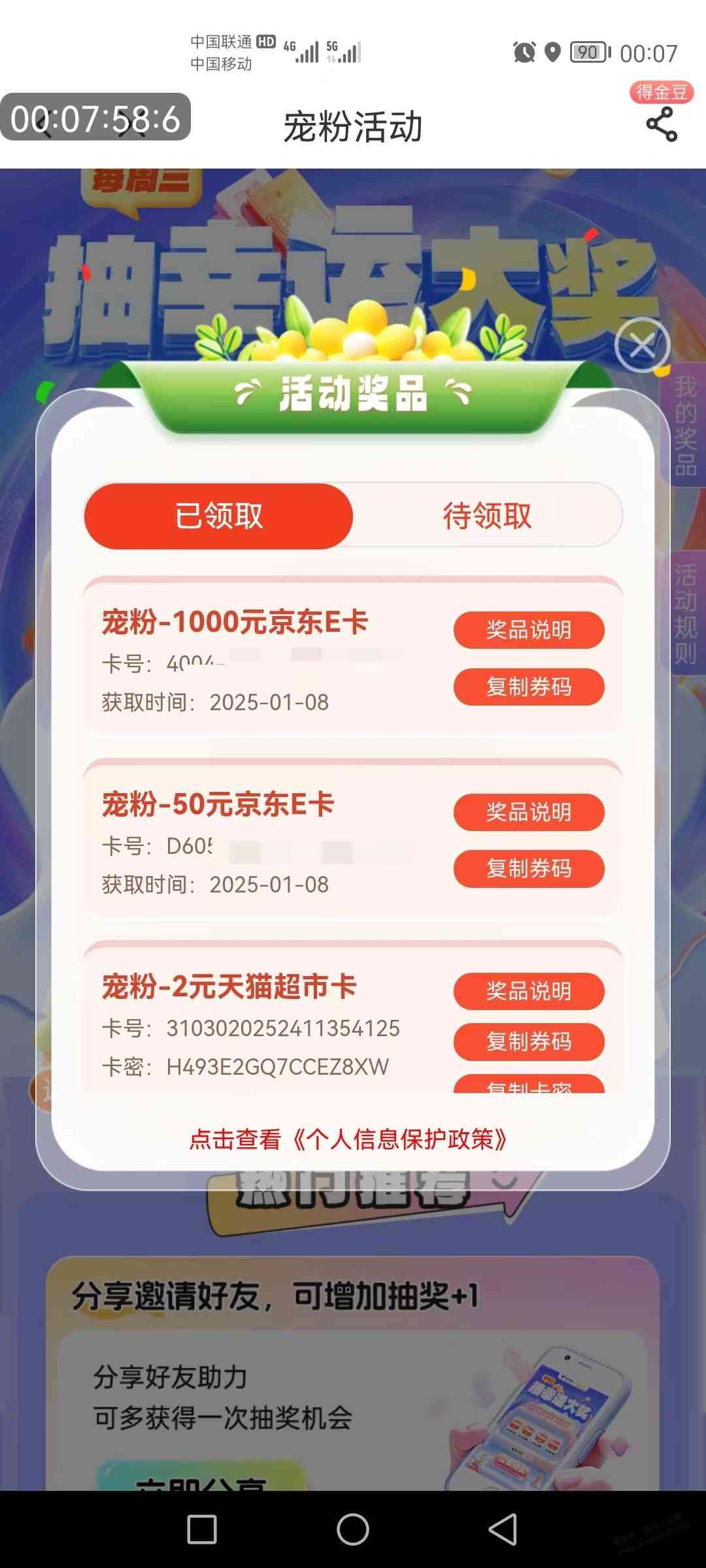Switch to the 待领取 tab
Viewport: 706px width, 1568px height.
coord(487,516)
